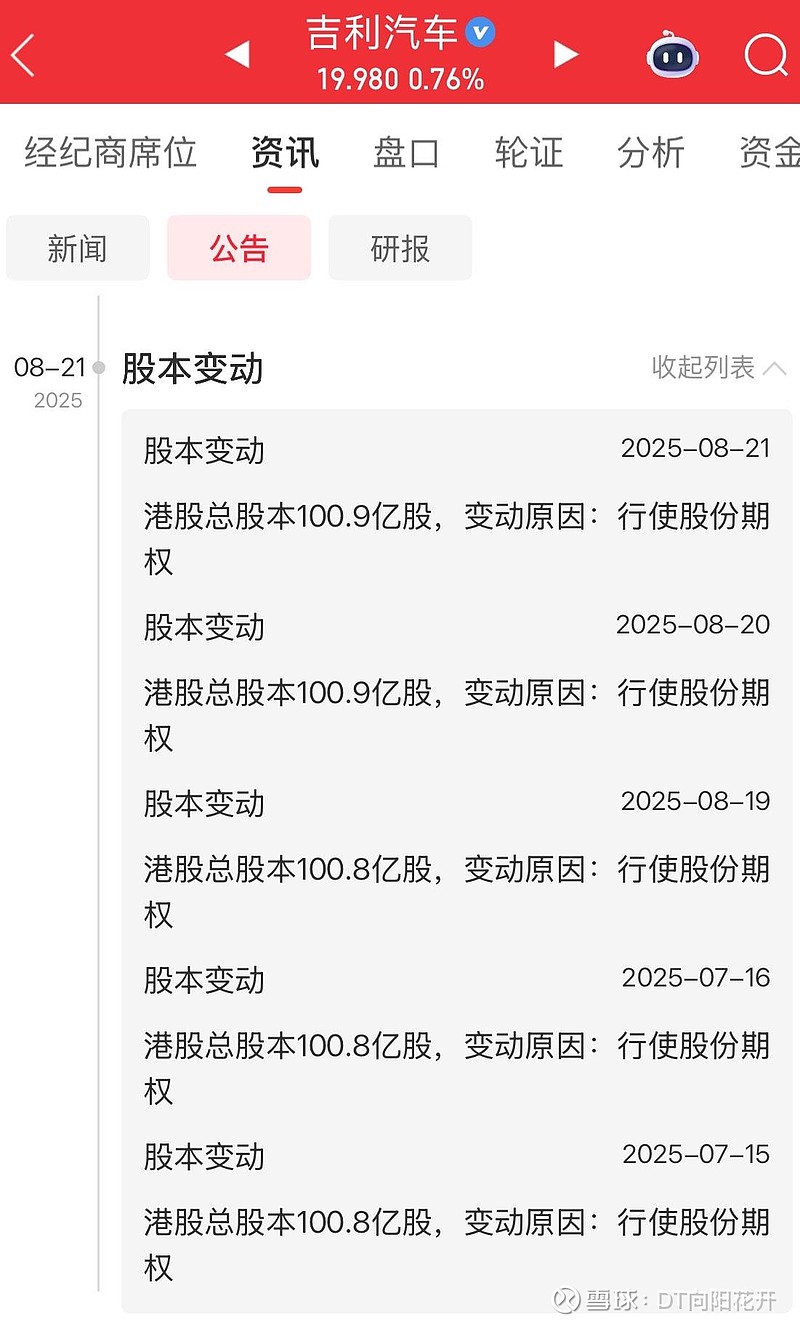View 研报 research reports
Screen dimensions: 800x1325
click(400, 248)
